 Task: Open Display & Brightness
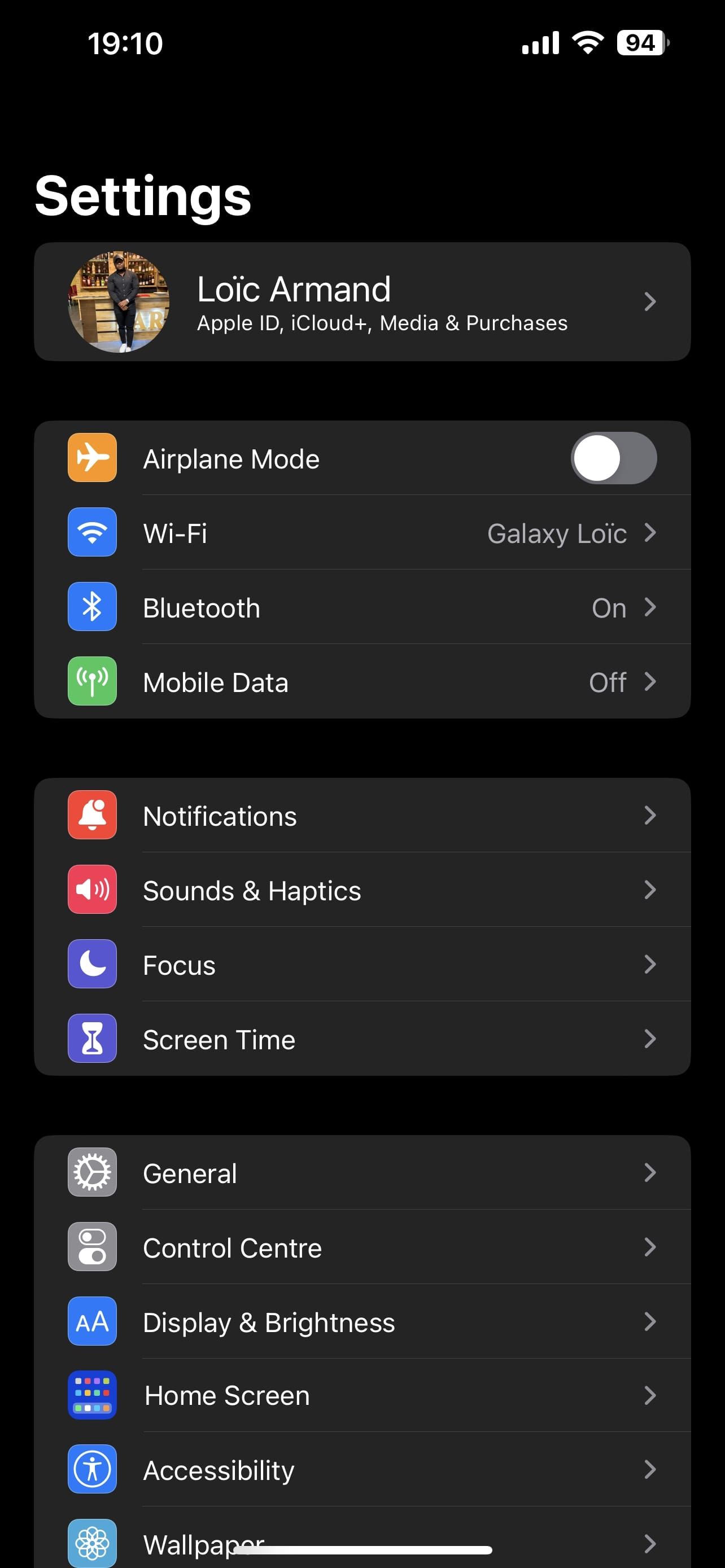tap(362, 1321)
